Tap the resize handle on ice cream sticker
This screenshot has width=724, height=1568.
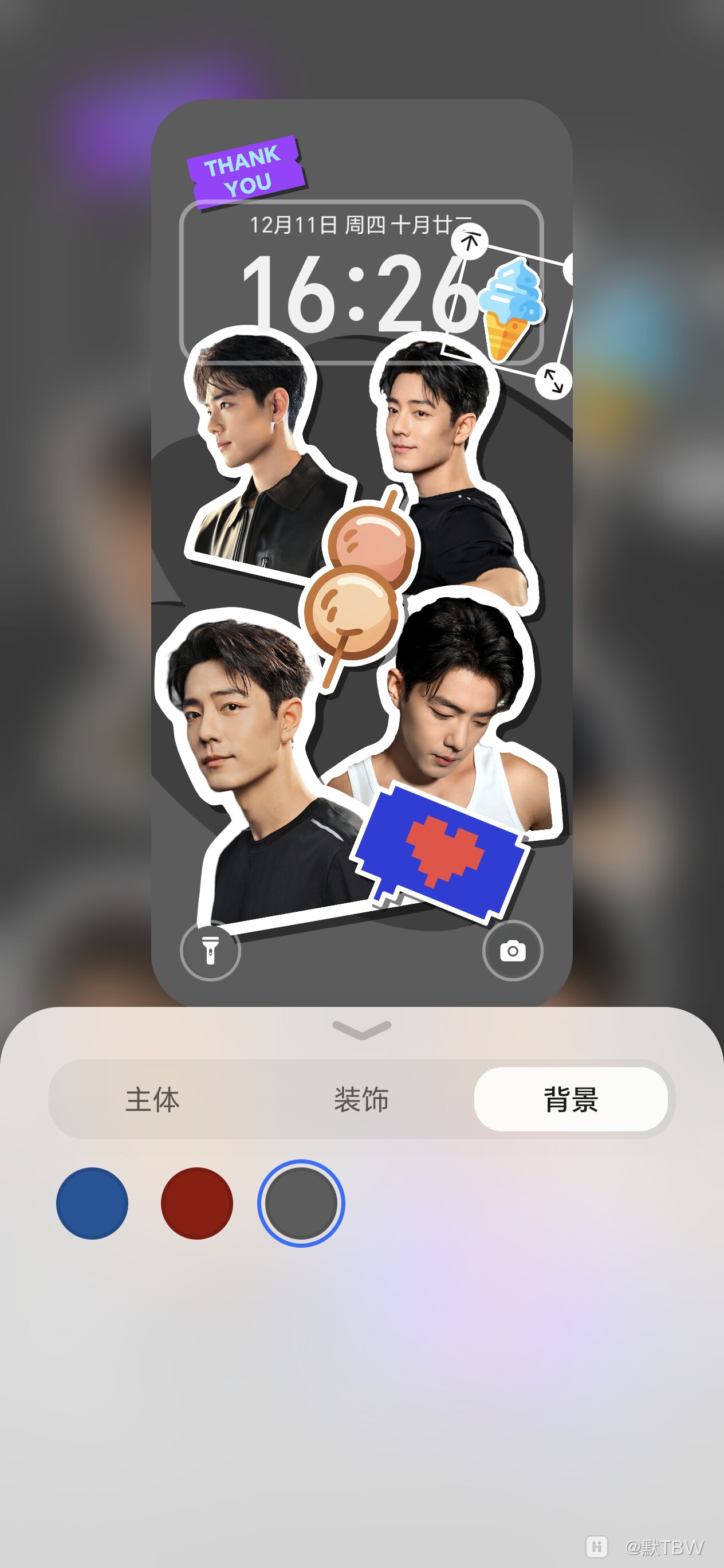[x=553, y=381]
